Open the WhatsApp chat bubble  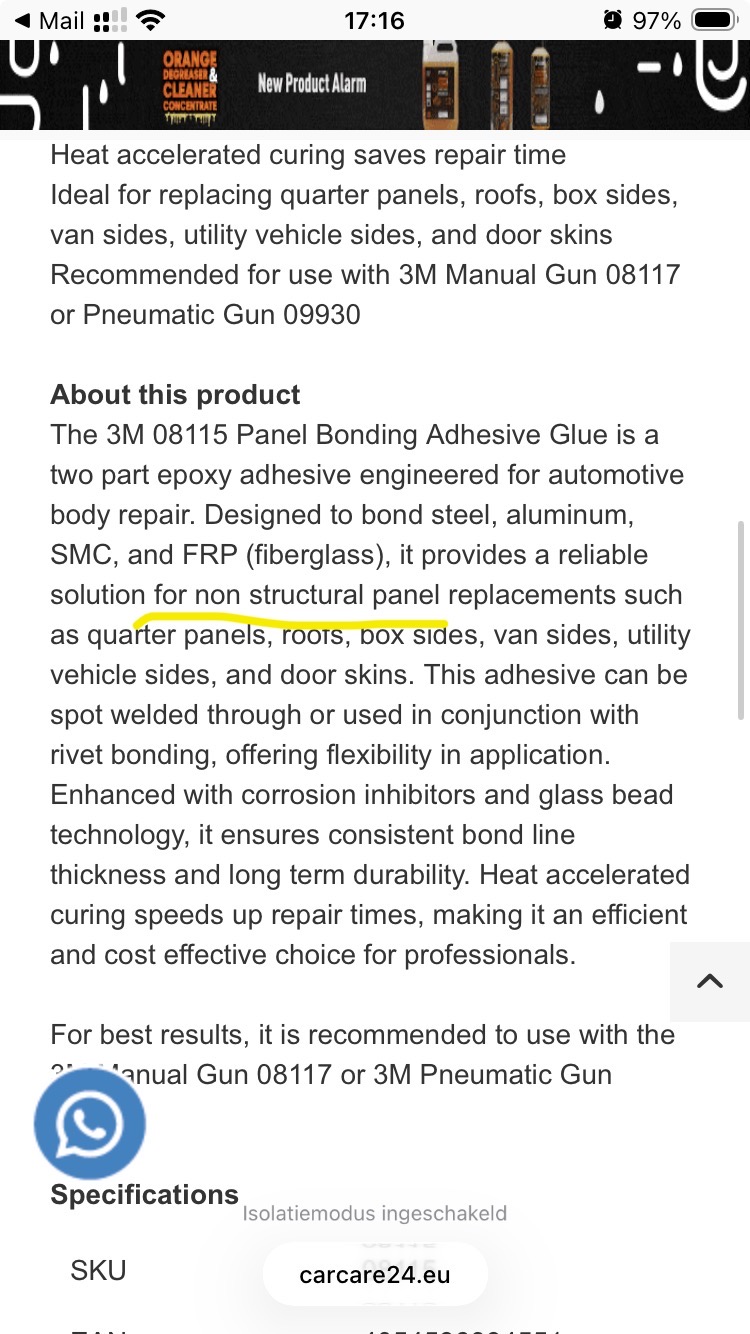coord(90,1123)
